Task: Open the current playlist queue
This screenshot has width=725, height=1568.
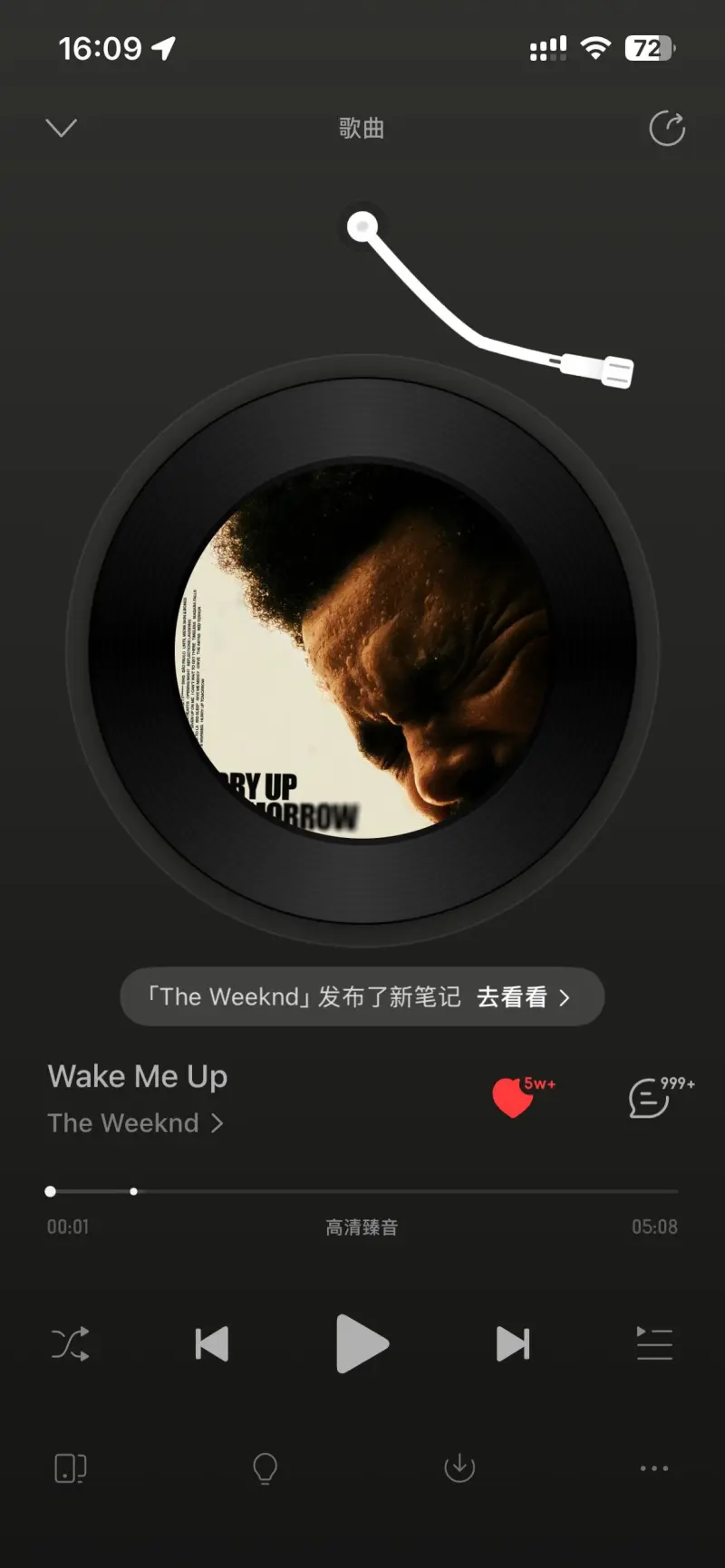Action: click(x=654, y=1344)
